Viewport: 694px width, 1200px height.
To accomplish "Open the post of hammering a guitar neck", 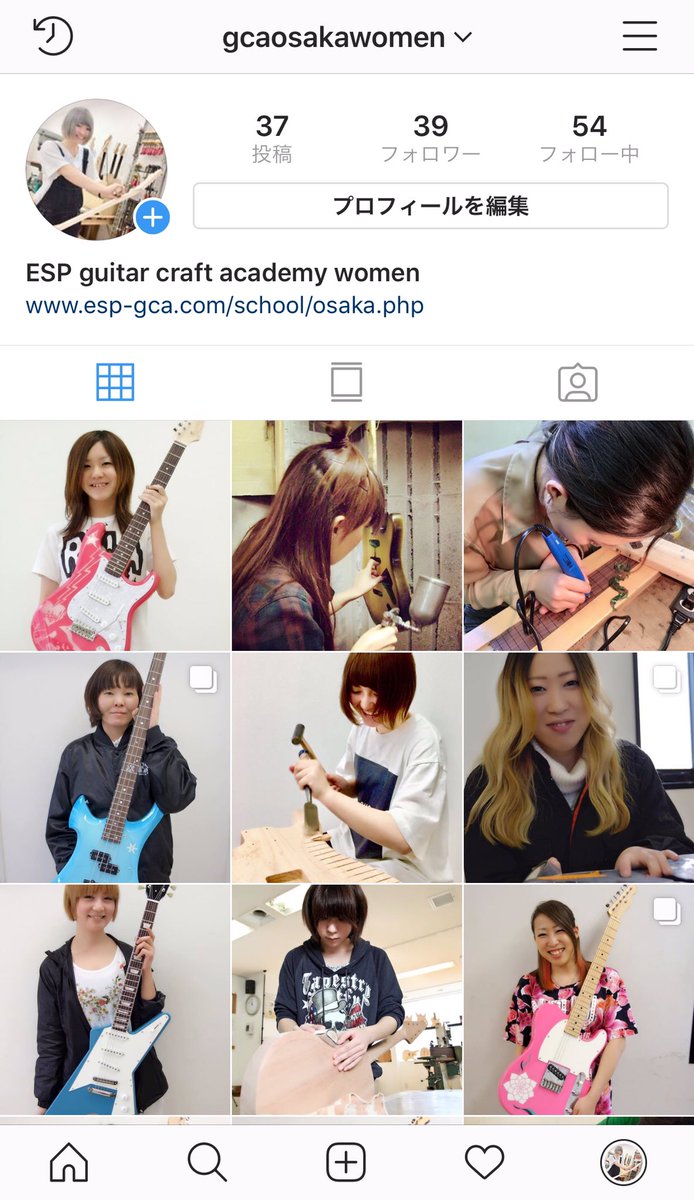I will [347, 767].
